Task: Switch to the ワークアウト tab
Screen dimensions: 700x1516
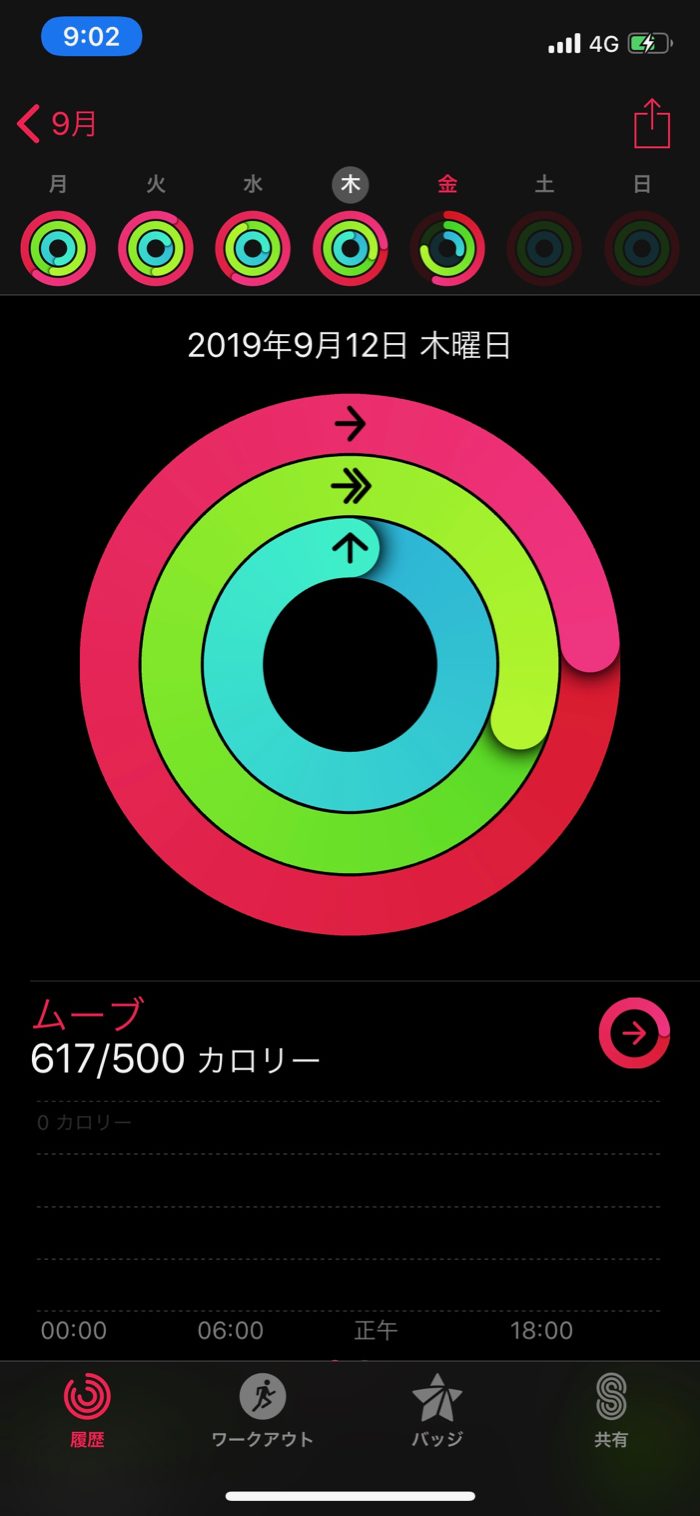Action: point(262,1410)
